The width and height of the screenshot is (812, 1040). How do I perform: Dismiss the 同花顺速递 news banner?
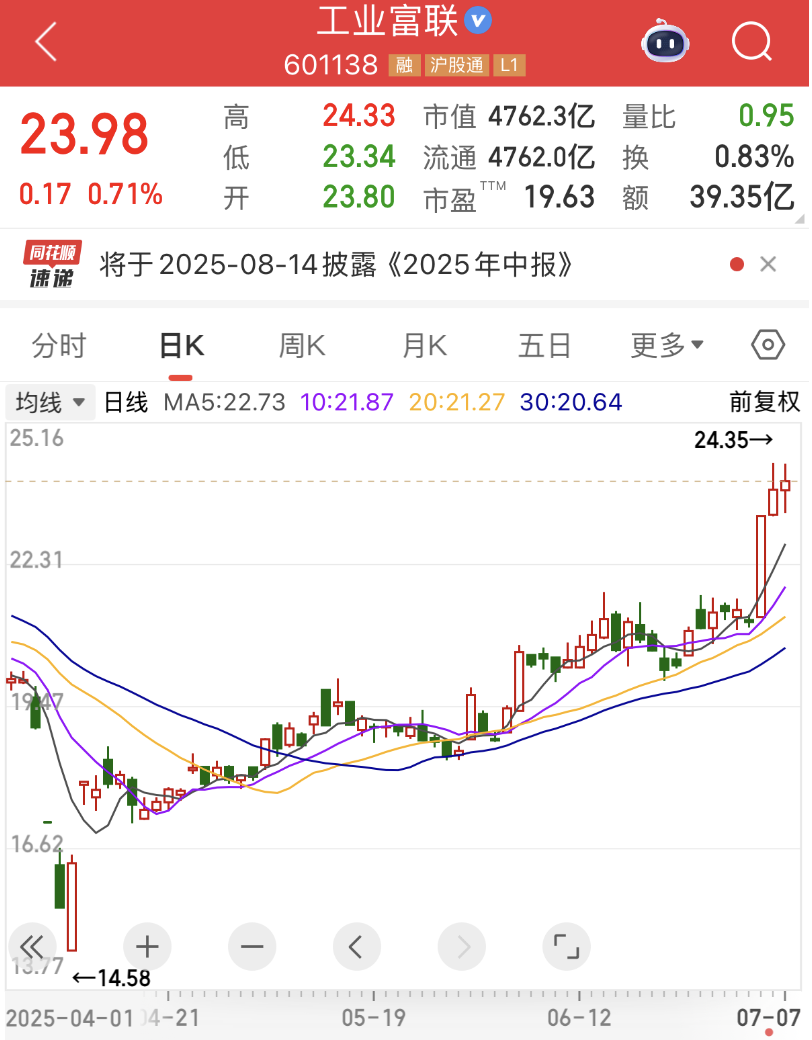768,265
